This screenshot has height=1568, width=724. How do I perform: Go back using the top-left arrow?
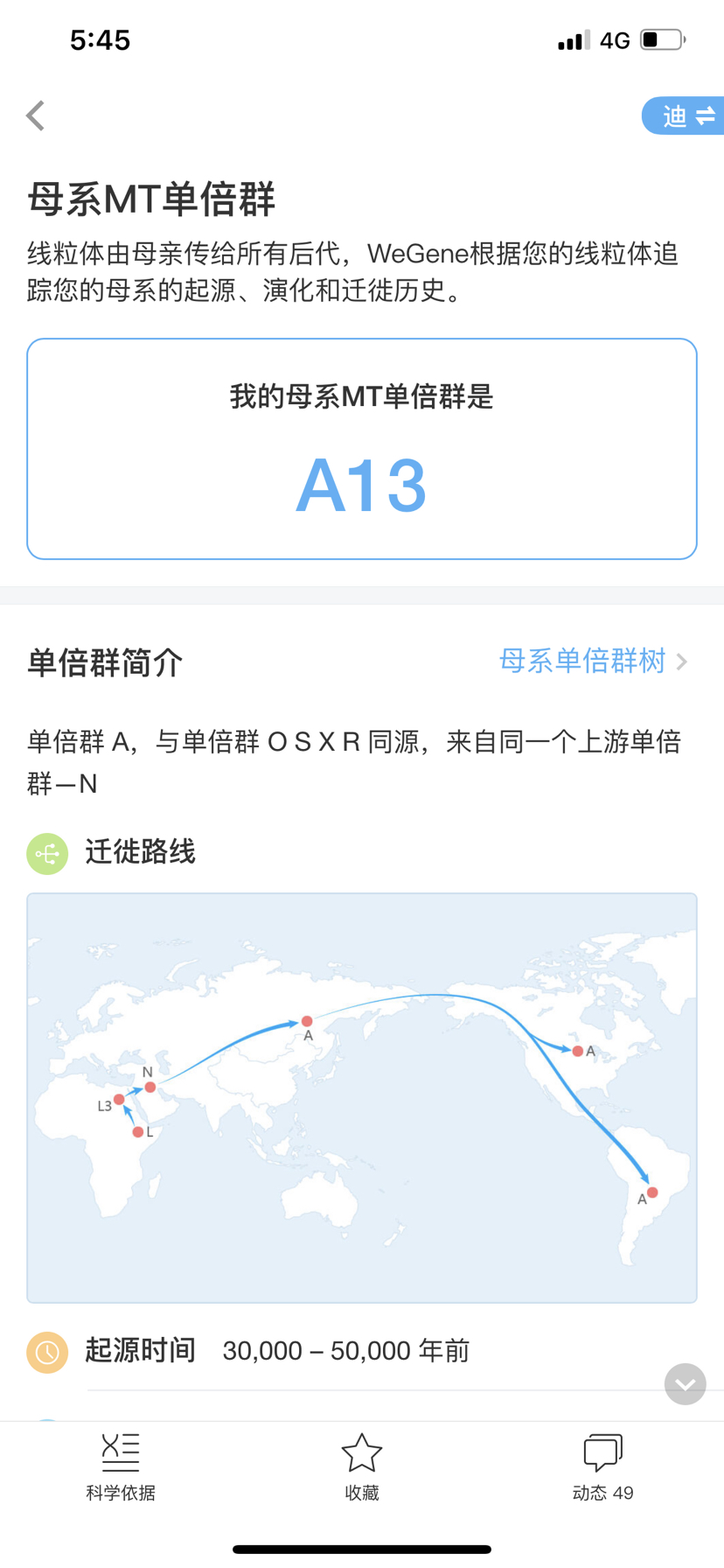click(x=35, y=115)
